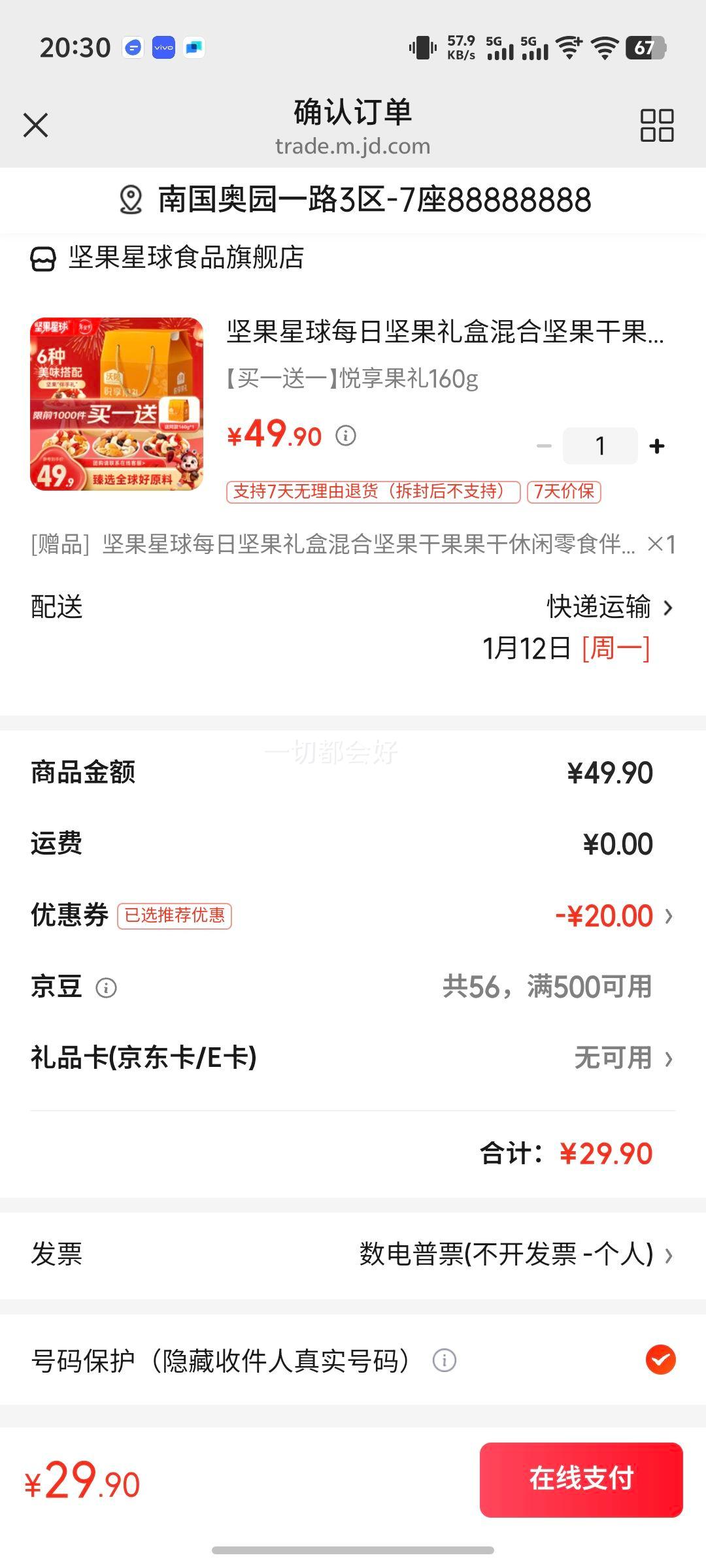Uncheck 号码保护 number protection
706x1568 pixels.
tap(660, 1360)
